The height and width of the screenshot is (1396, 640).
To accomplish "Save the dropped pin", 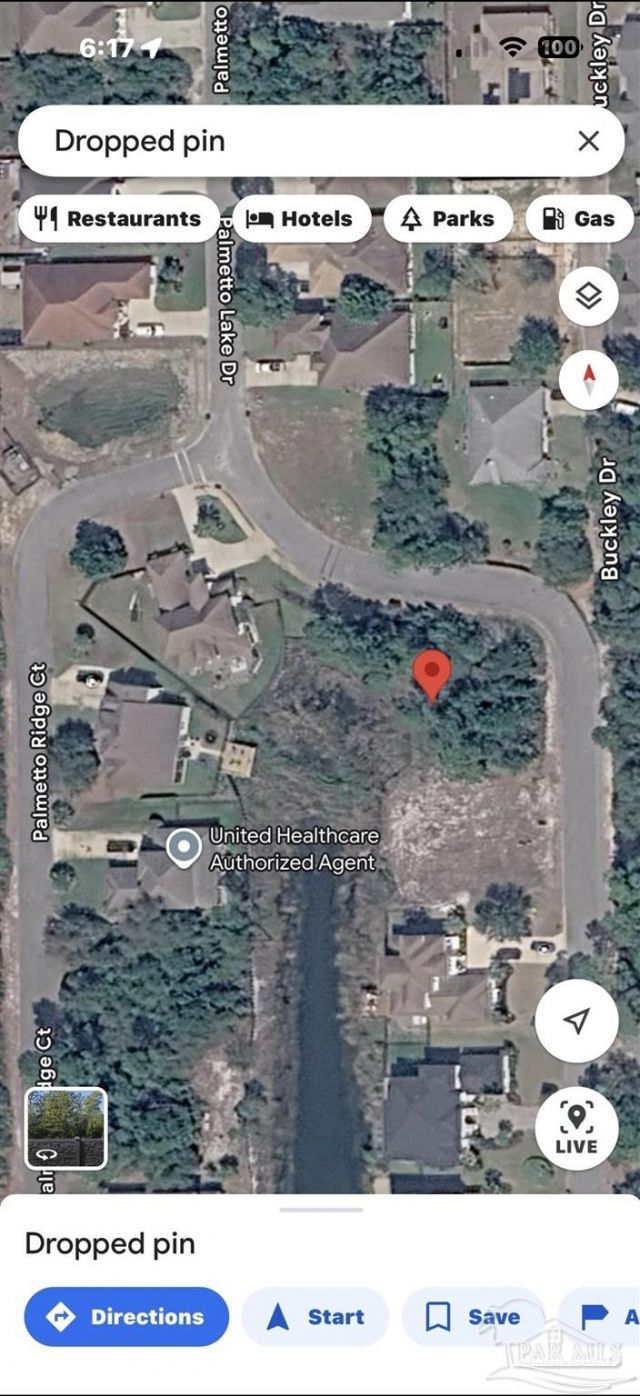I will point(474,1316).
